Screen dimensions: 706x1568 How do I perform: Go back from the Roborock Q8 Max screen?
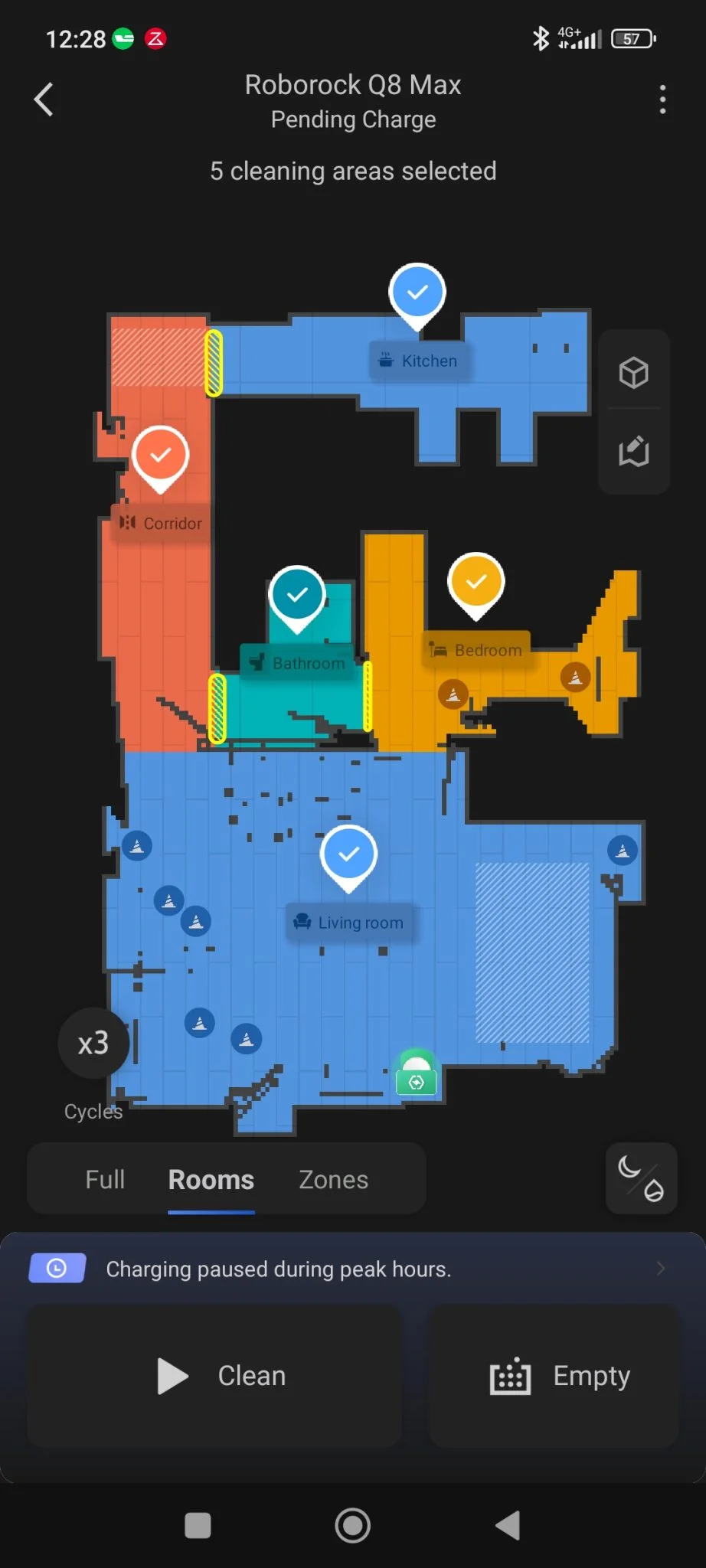[x=44, y=100]
